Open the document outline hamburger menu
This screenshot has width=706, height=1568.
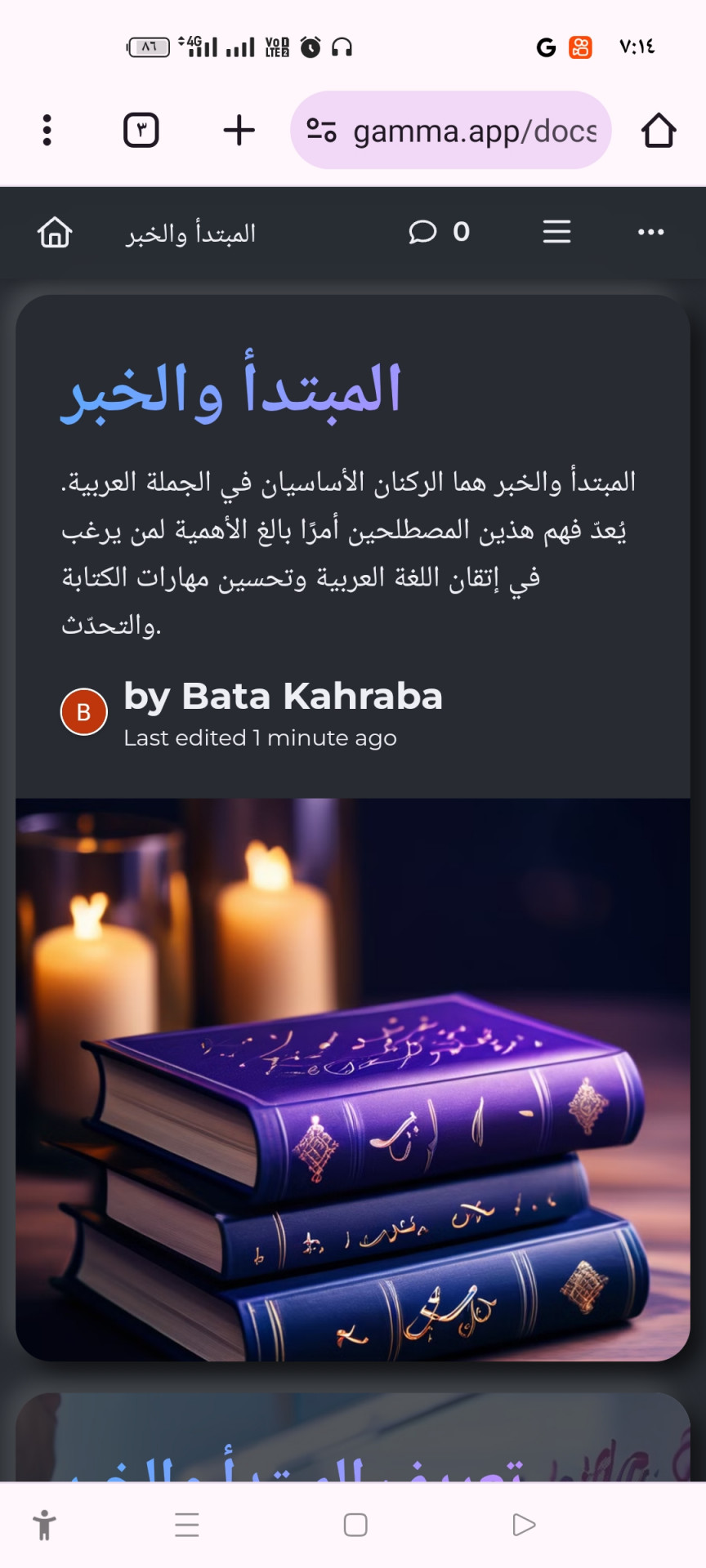click(x=556, y=233)
